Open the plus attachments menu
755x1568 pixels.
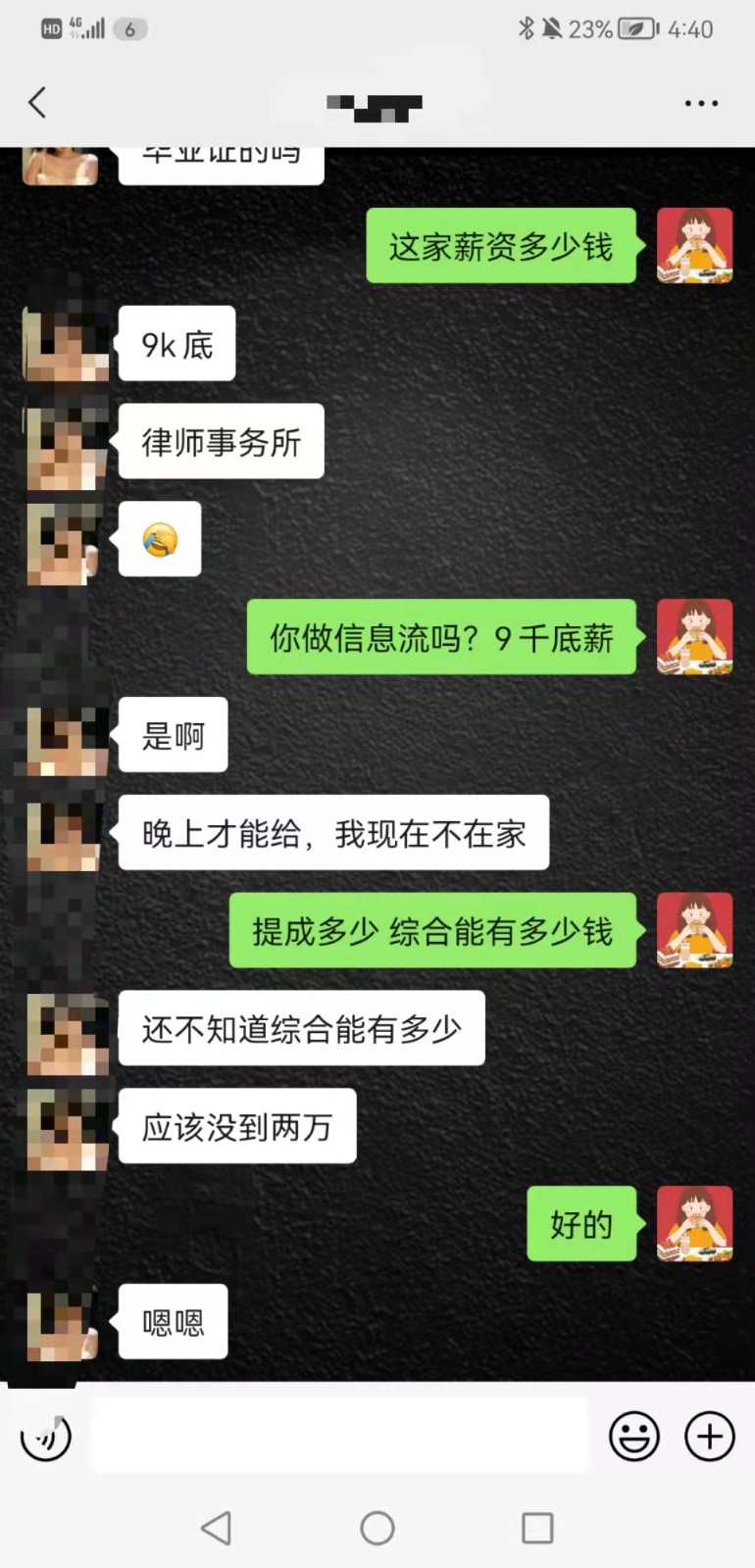coord(709,1437)
